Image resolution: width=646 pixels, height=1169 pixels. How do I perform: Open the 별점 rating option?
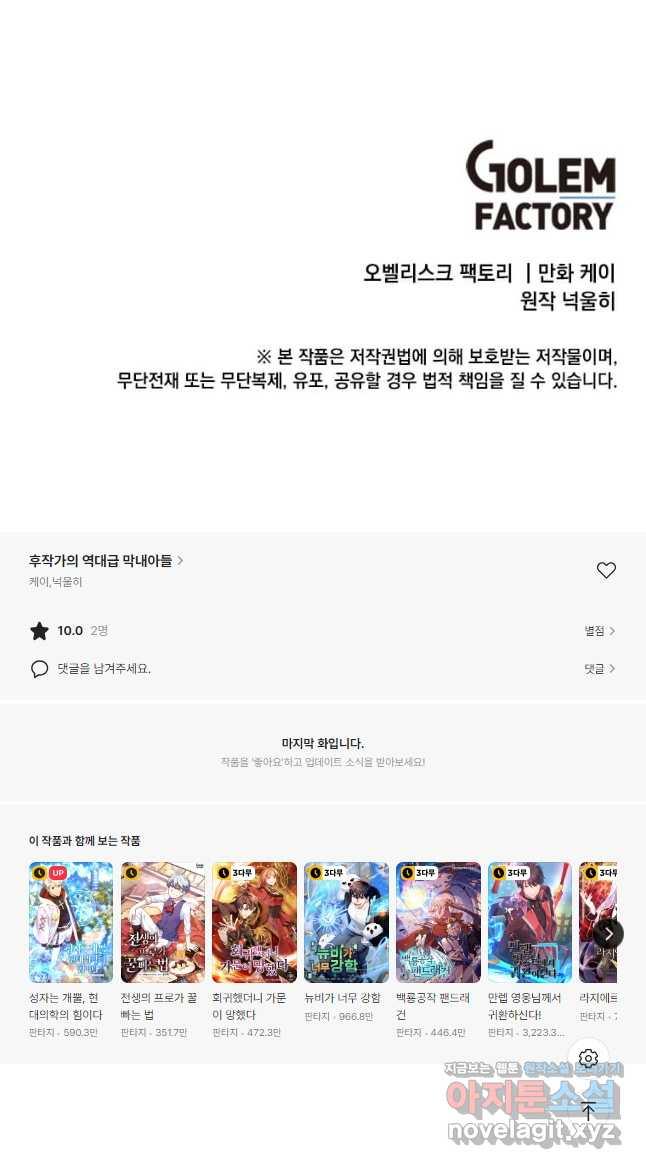click(599, 631)
